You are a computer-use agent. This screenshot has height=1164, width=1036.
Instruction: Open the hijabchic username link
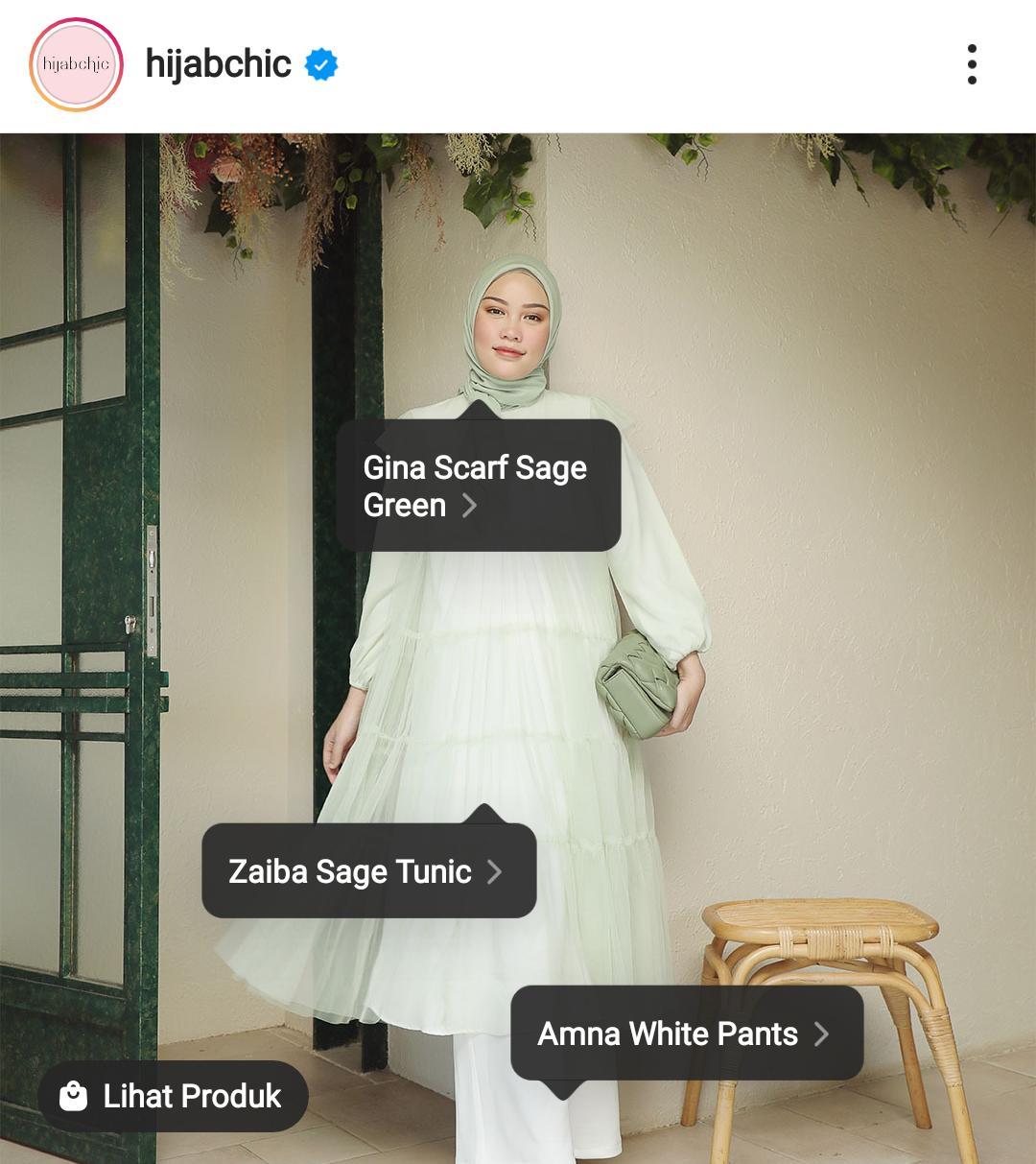[x=218, y=64]
